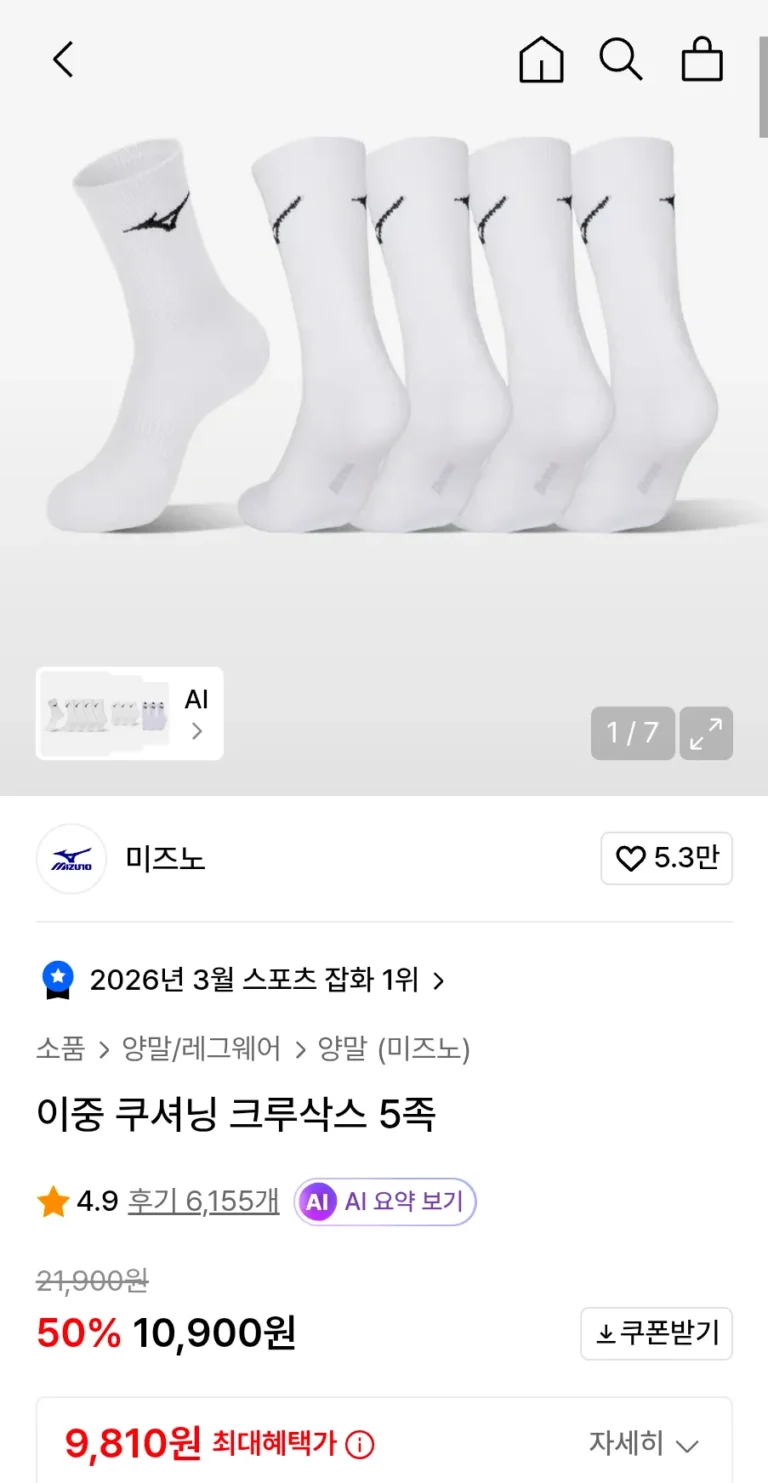This screenshot has width=768, height=1483.
Task: Like the product with 5.3만 likes
Action: [666, 858]
